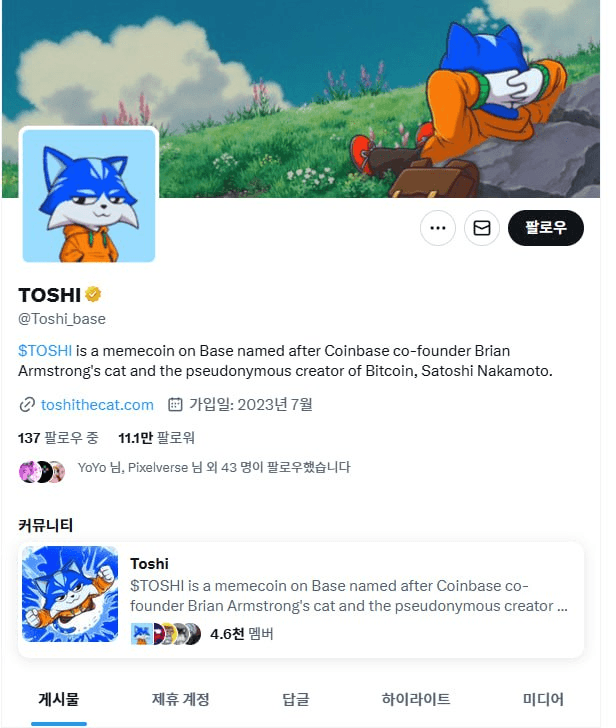The image size is (616, 728).
Task: Open the three-dot more options menu
Action: coord(437,228)
